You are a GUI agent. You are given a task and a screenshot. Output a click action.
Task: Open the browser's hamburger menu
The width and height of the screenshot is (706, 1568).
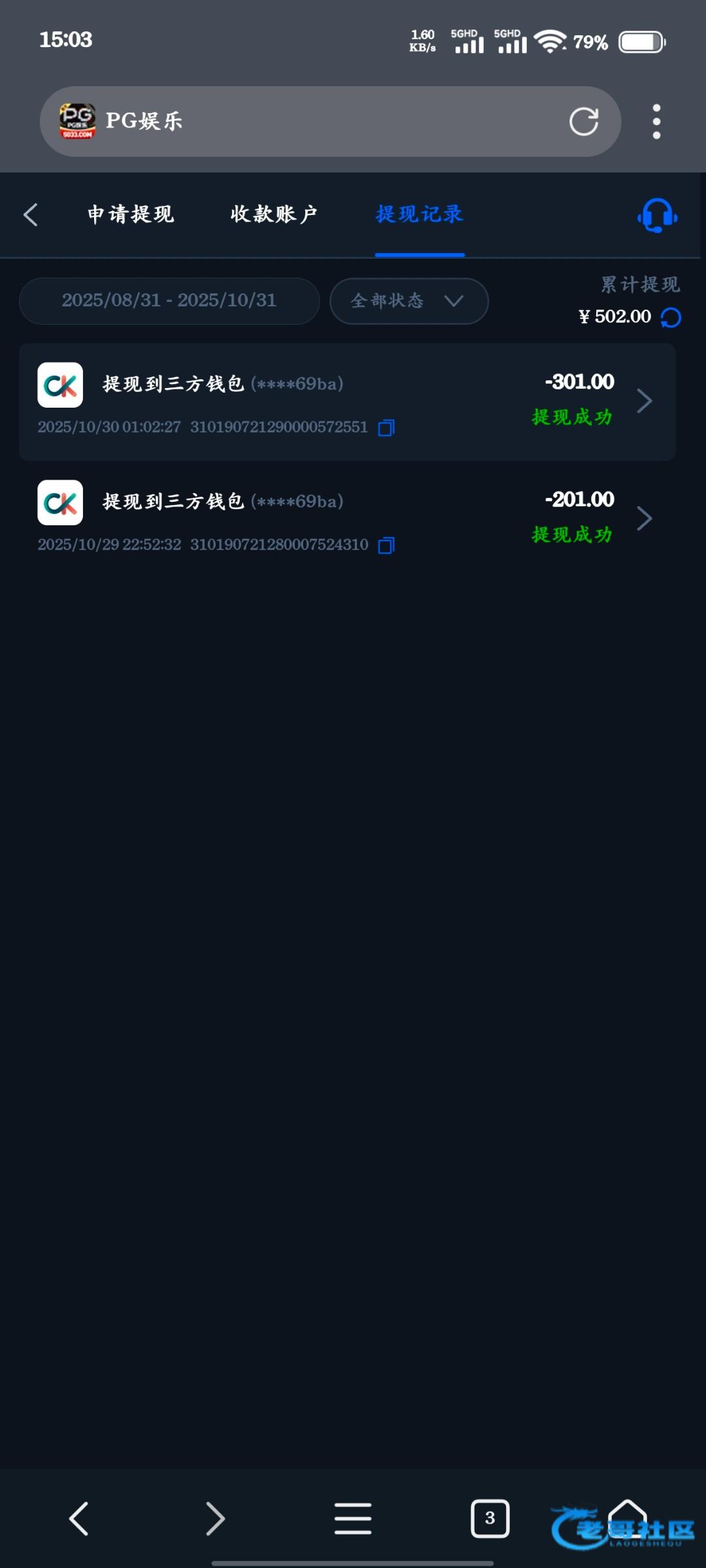click(x=353, y=1518)
